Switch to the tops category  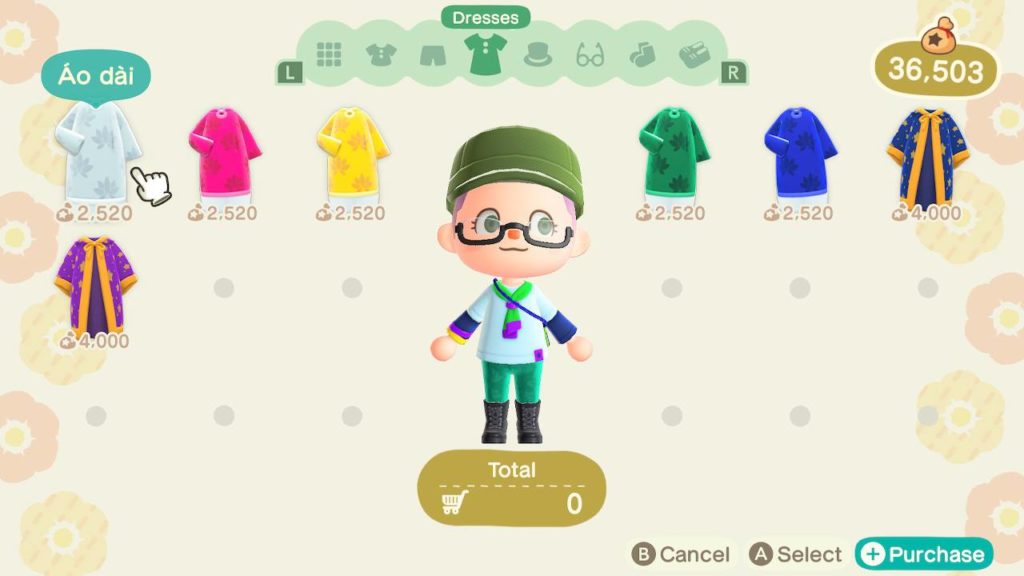pyautogui.click(x=381, y=54)
